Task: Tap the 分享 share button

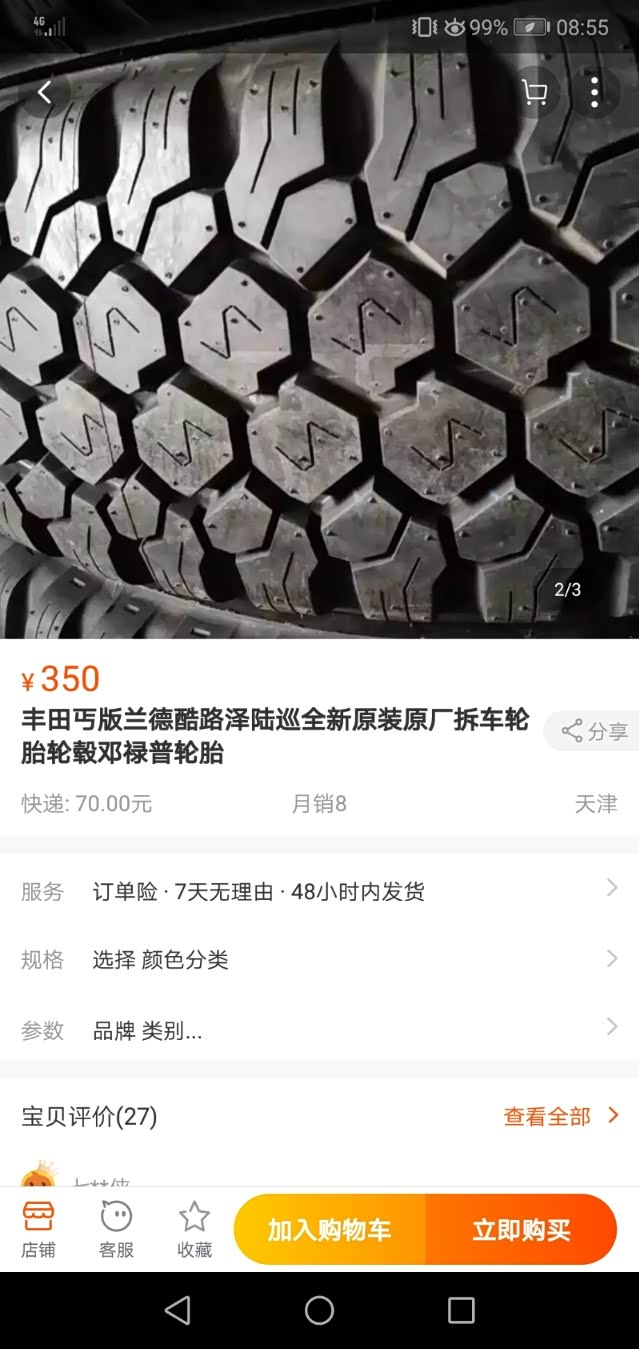Action: point(595,731)
